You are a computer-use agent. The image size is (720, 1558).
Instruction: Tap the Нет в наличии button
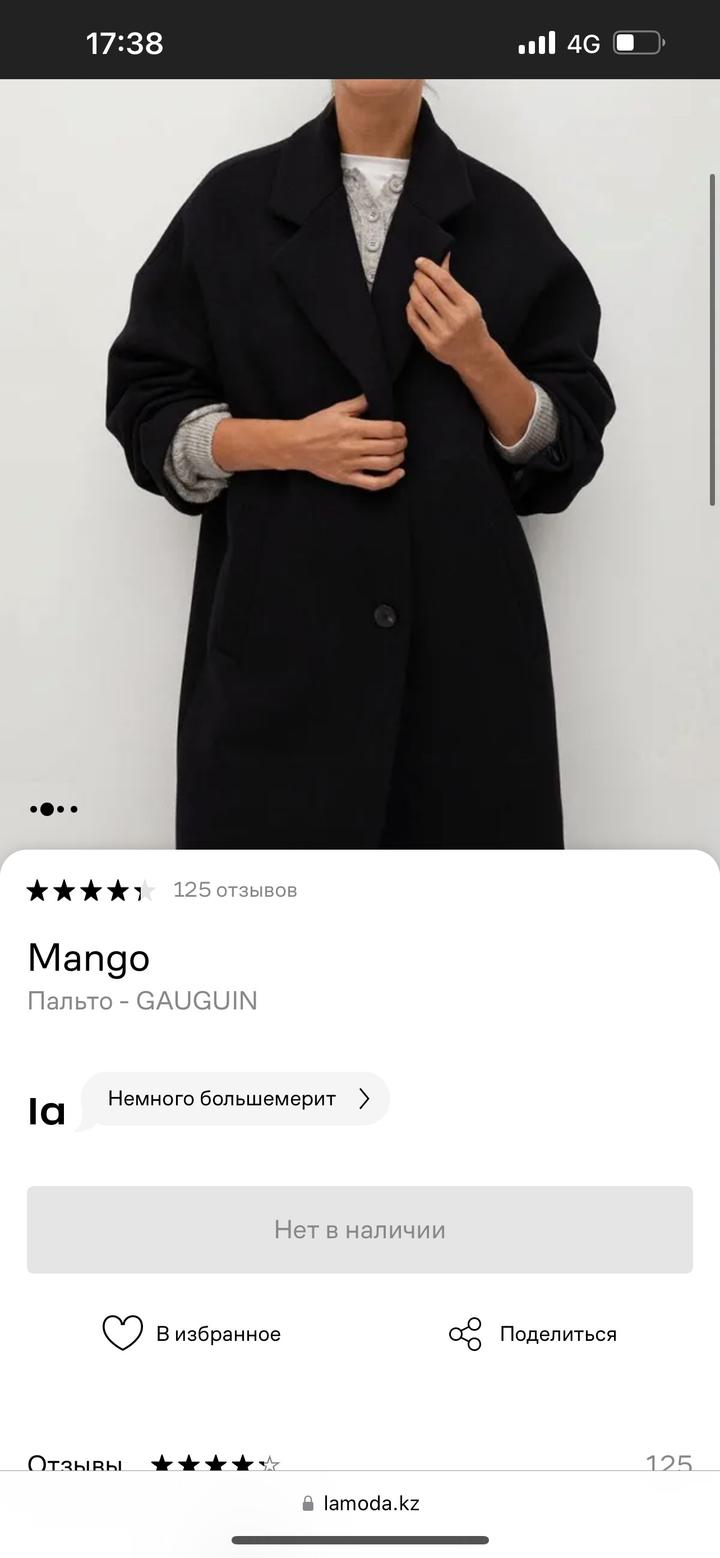pos(360,1230)
